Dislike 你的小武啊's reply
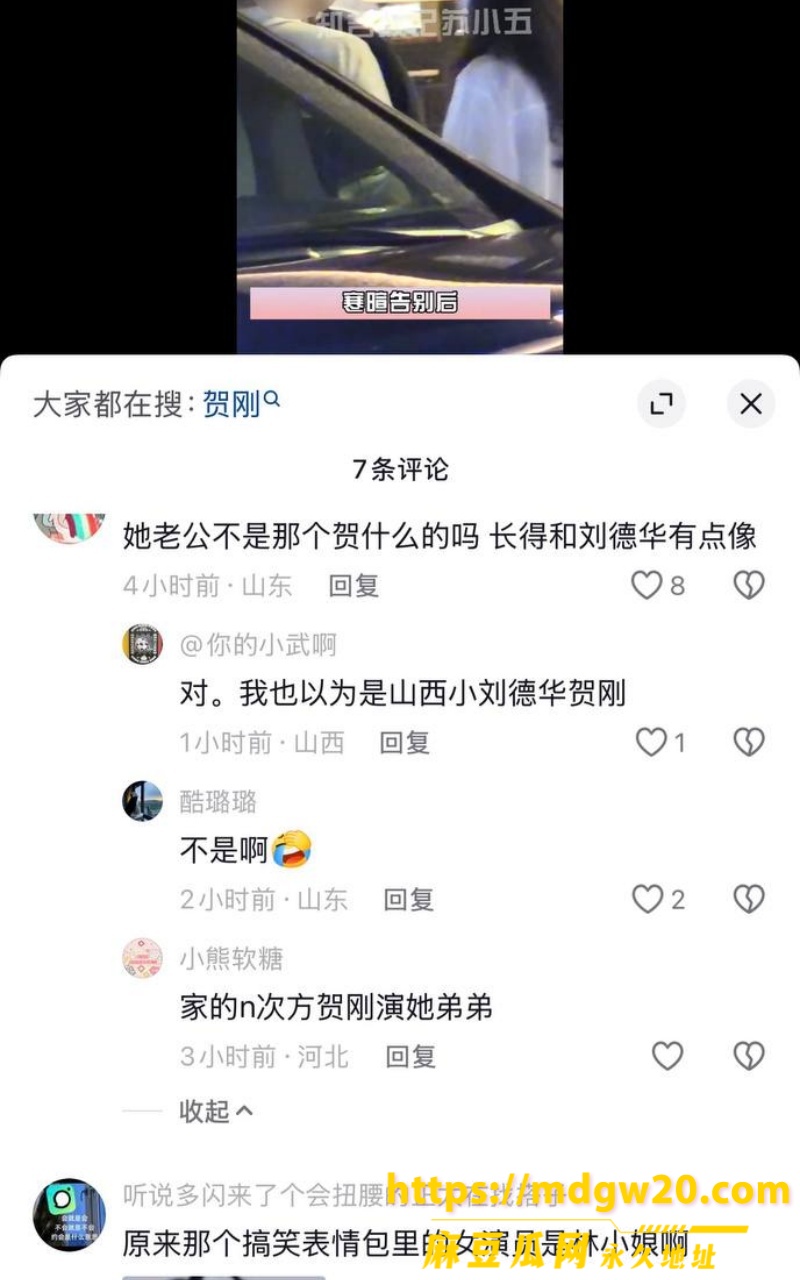 click(749, 742)
